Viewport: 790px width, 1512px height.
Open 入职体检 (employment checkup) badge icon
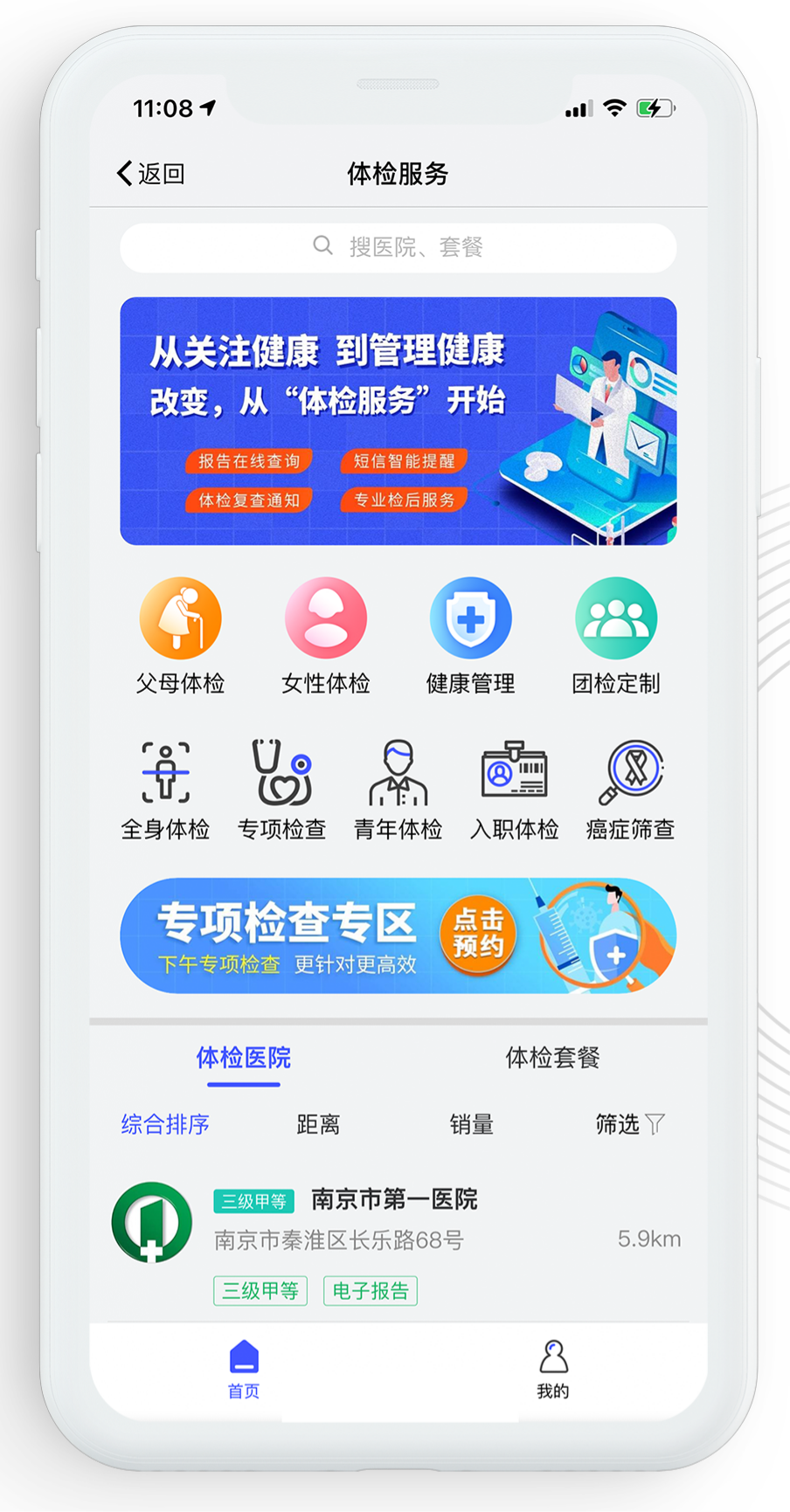[x=514, y=772]
